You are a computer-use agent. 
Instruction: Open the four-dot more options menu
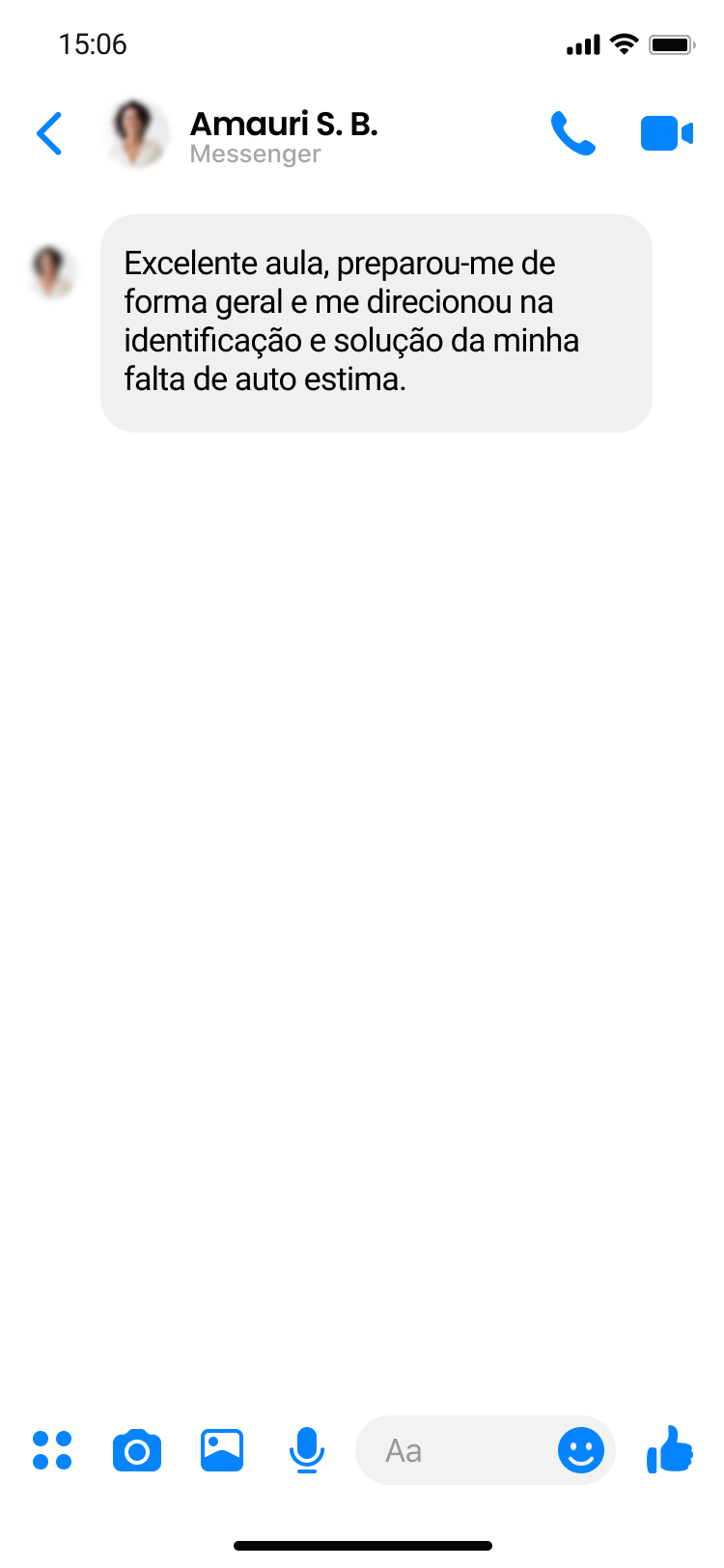point(52,1450)
